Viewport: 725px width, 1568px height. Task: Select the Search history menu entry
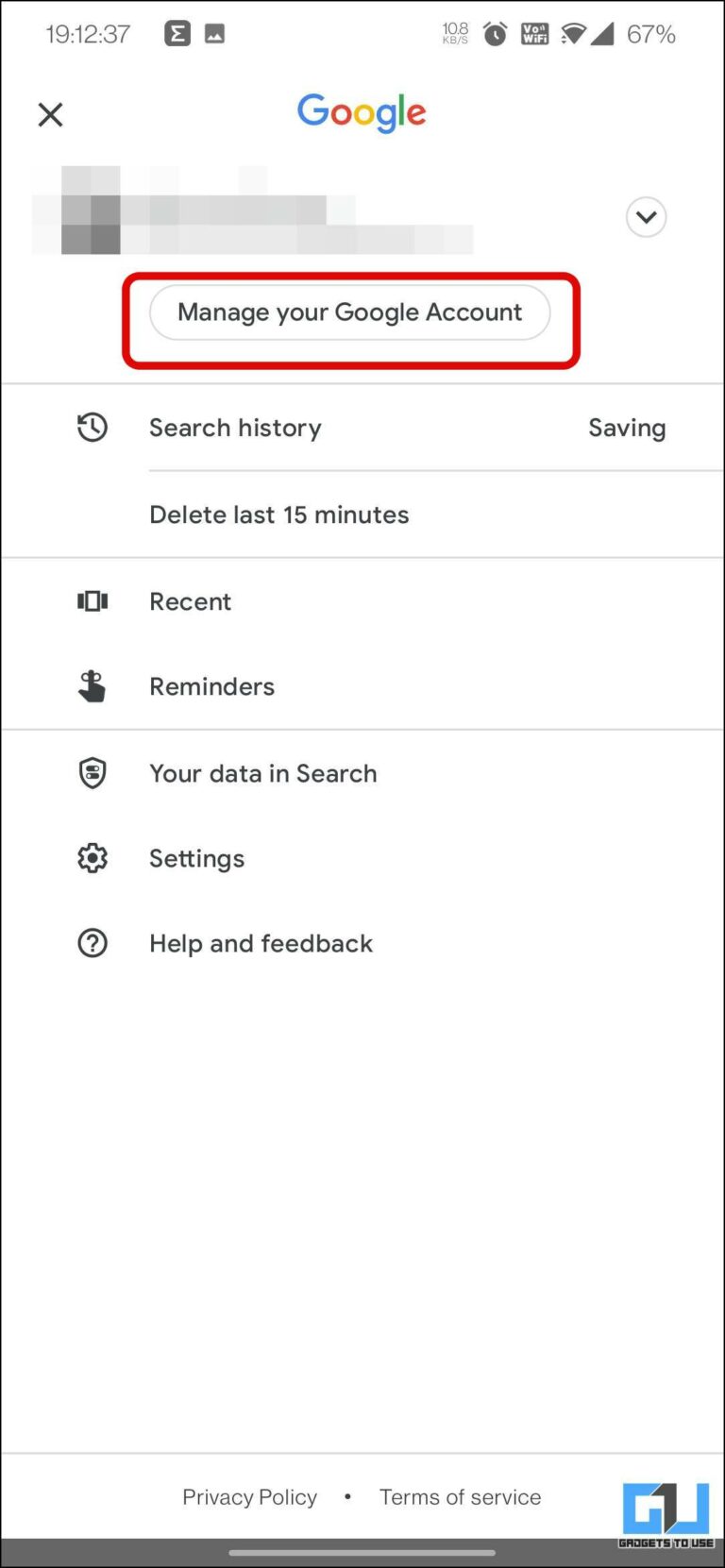(x=235, y=427)
